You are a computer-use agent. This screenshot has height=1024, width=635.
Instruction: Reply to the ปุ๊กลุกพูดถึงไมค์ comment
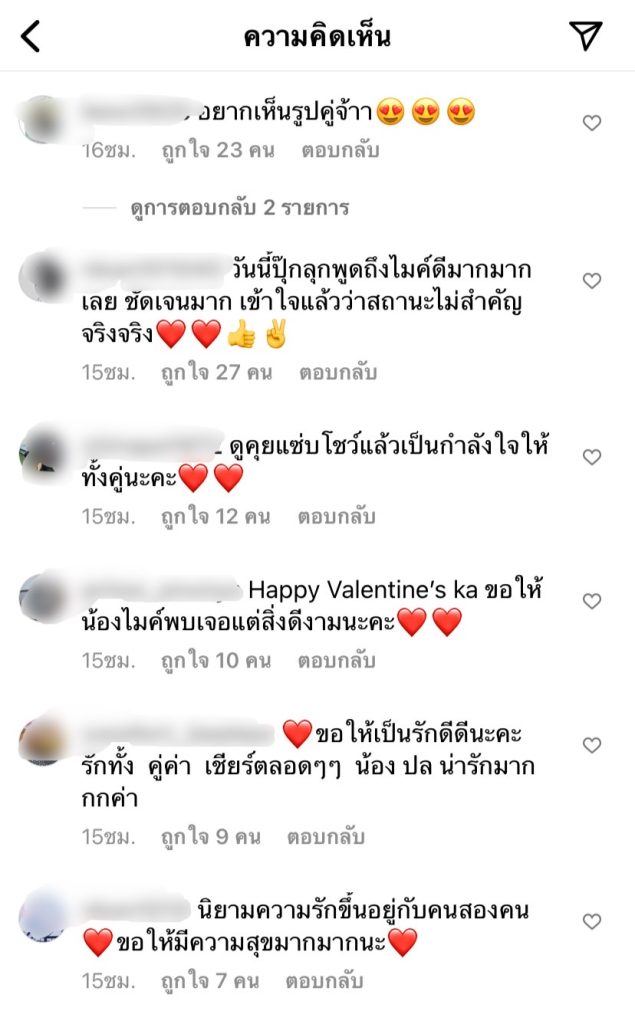pyautogui.click(x=337, y=372)
